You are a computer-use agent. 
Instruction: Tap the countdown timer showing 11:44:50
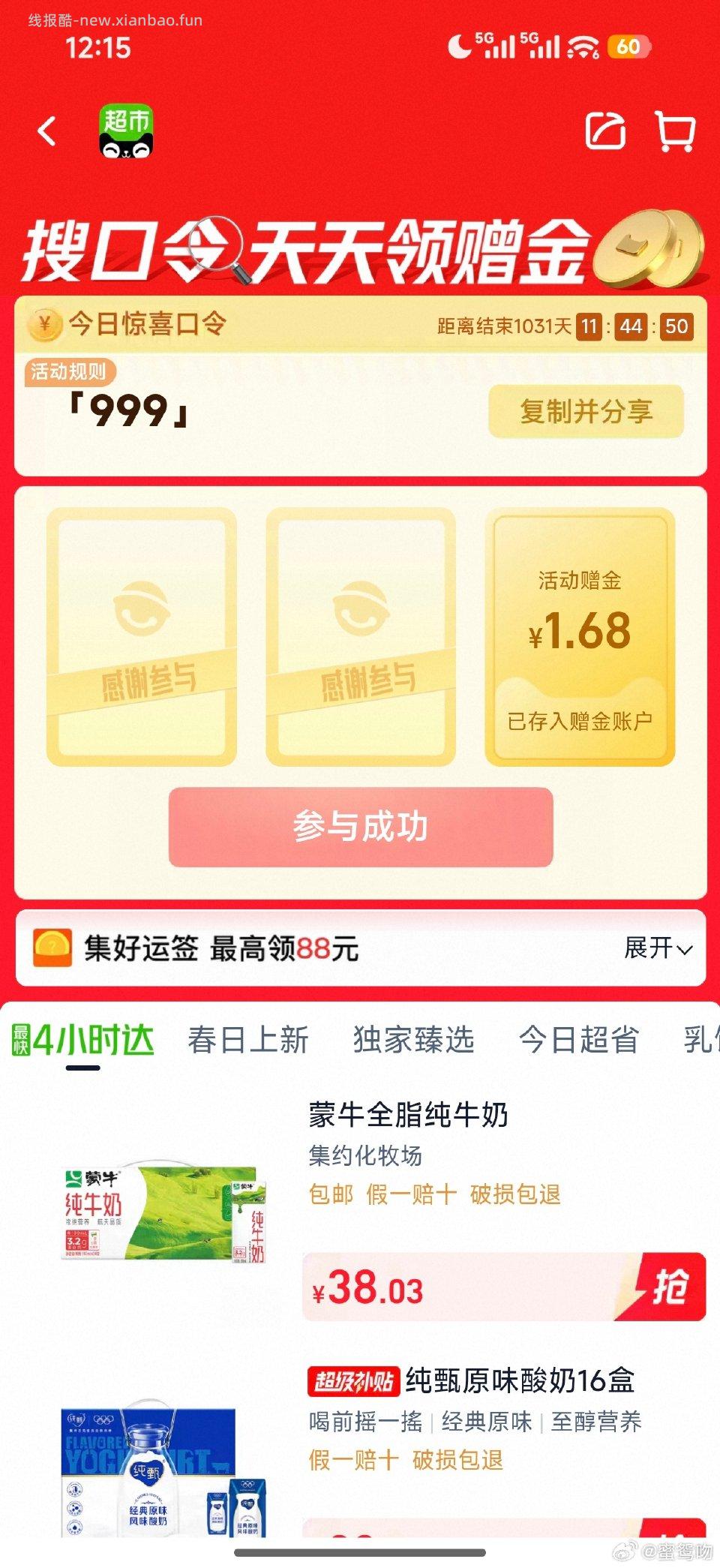tap(634, 326)
